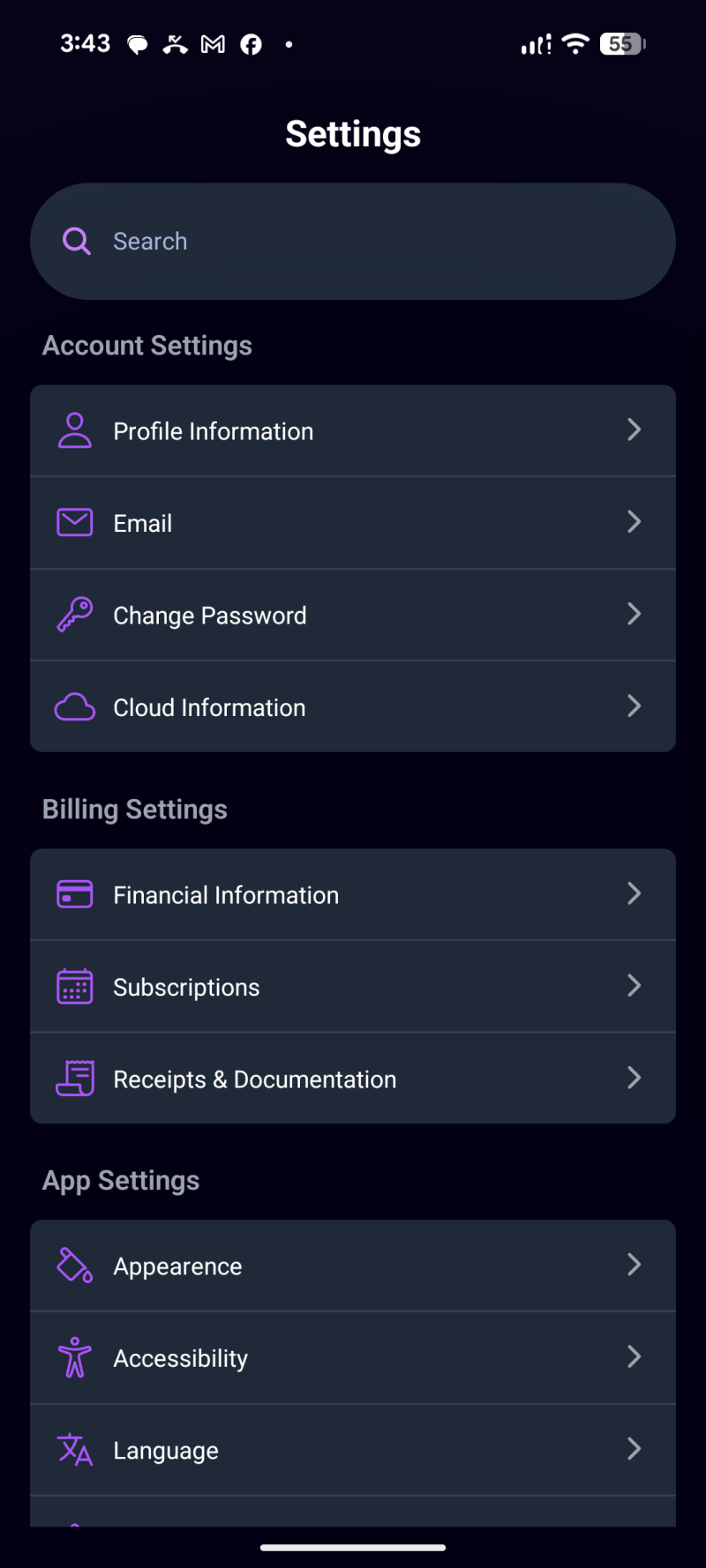Open Profile Information settings
The height and width of the screenshot is (1568, 706).
353,431
